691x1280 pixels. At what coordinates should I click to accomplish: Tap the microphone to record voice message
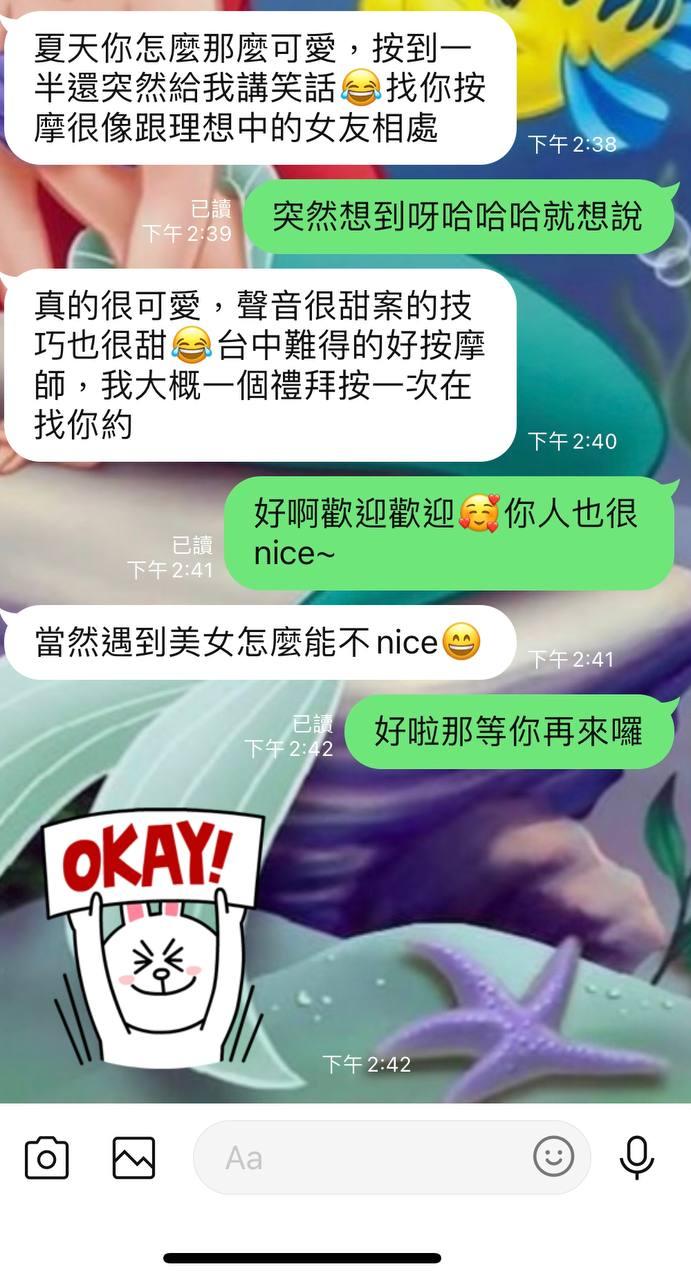tap(636, 1158)
